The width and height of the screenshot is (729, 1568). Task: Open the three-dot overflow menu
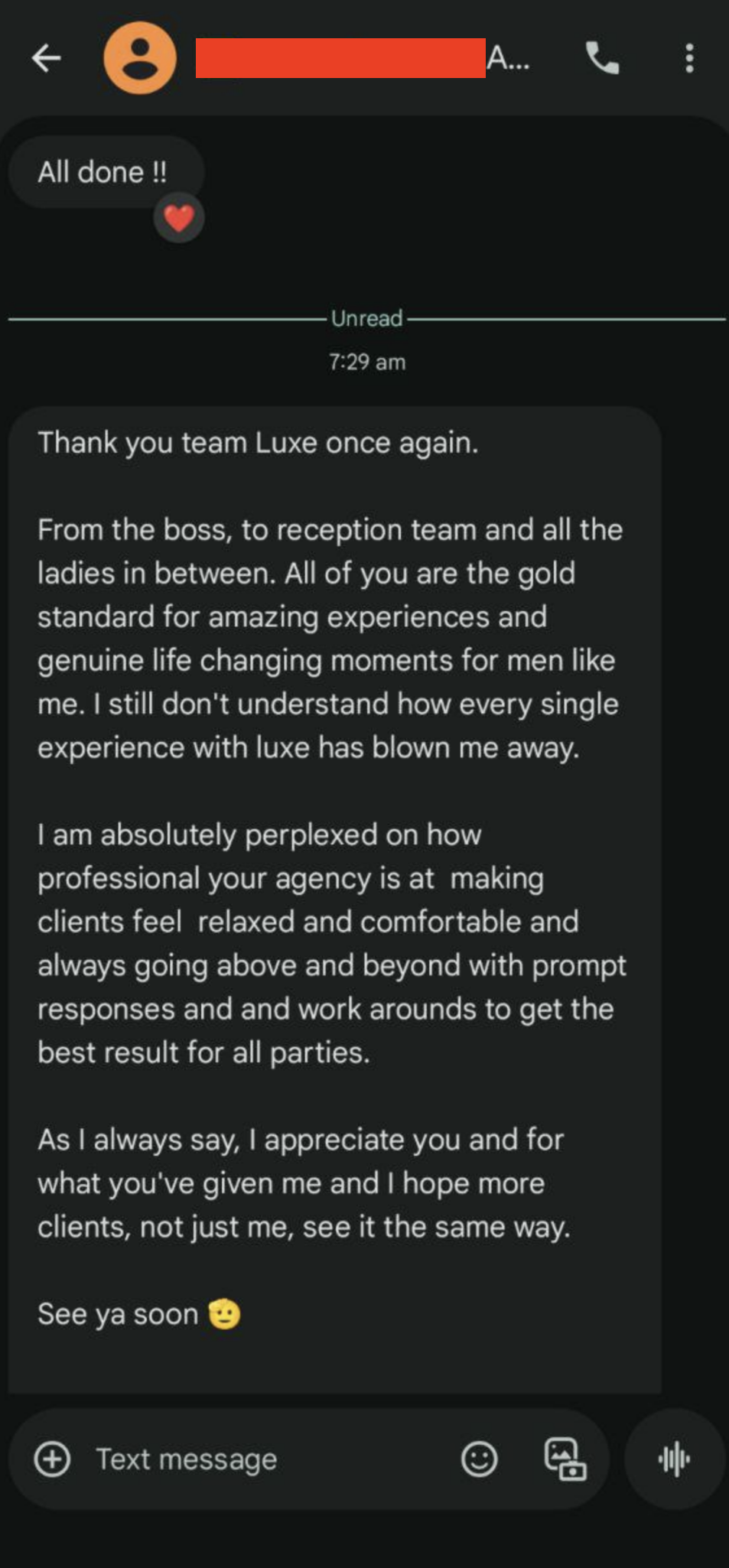pyautogui.click(x=688, y=57)
